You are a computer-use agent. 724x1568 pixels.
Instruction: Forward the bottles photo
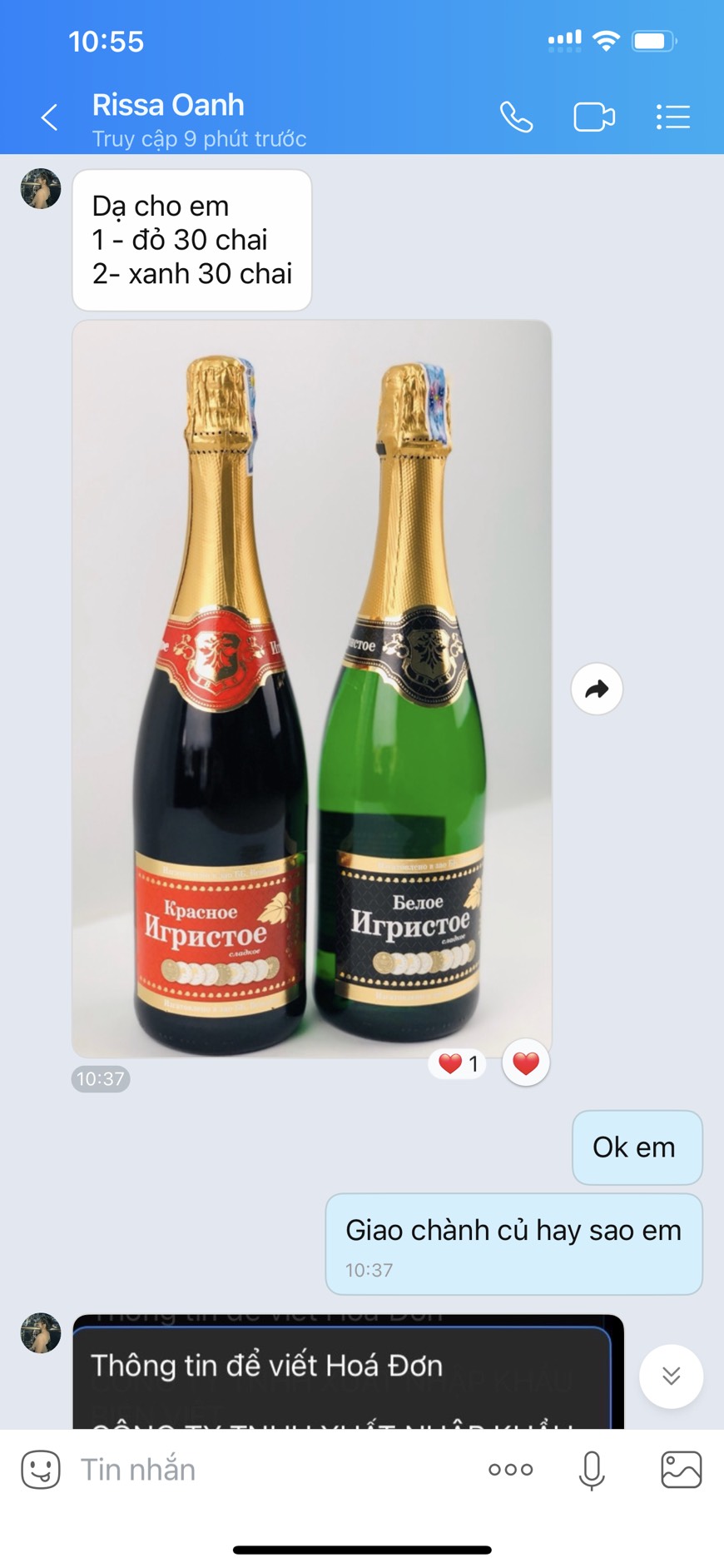pos(597,689)
